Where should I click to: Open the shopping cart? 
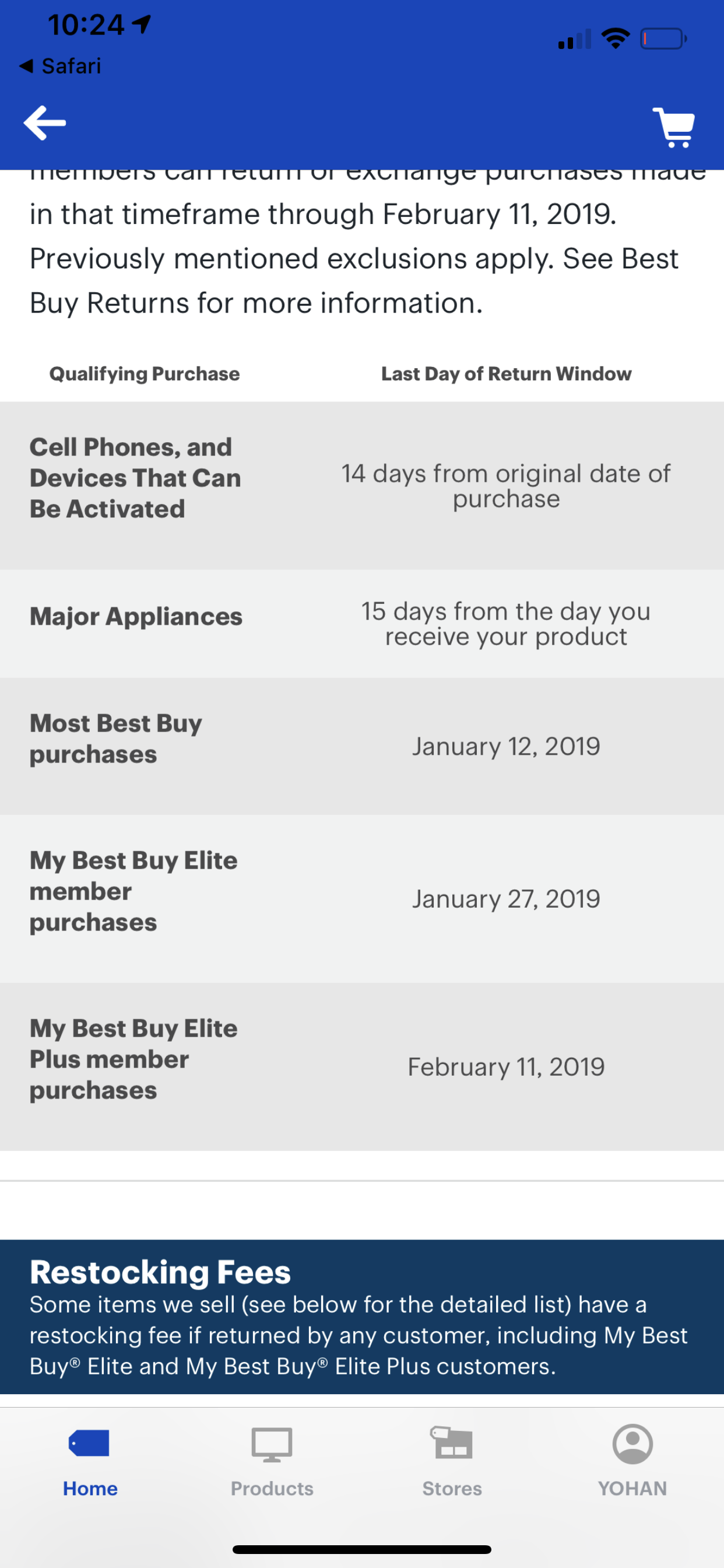[673, 127]
